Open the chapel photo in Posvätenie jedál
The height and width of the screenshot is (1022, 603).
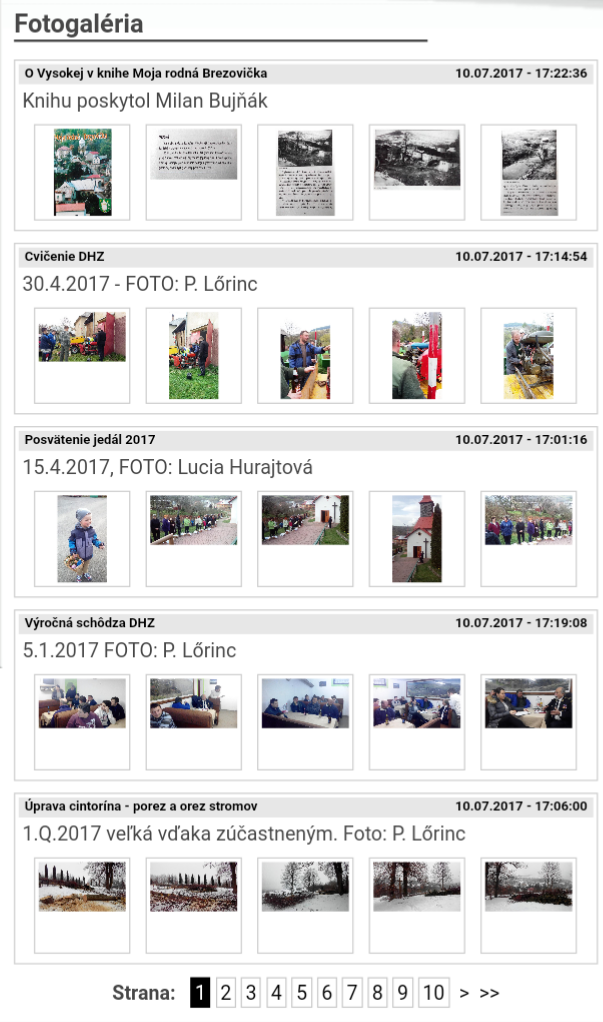(417, 538)
